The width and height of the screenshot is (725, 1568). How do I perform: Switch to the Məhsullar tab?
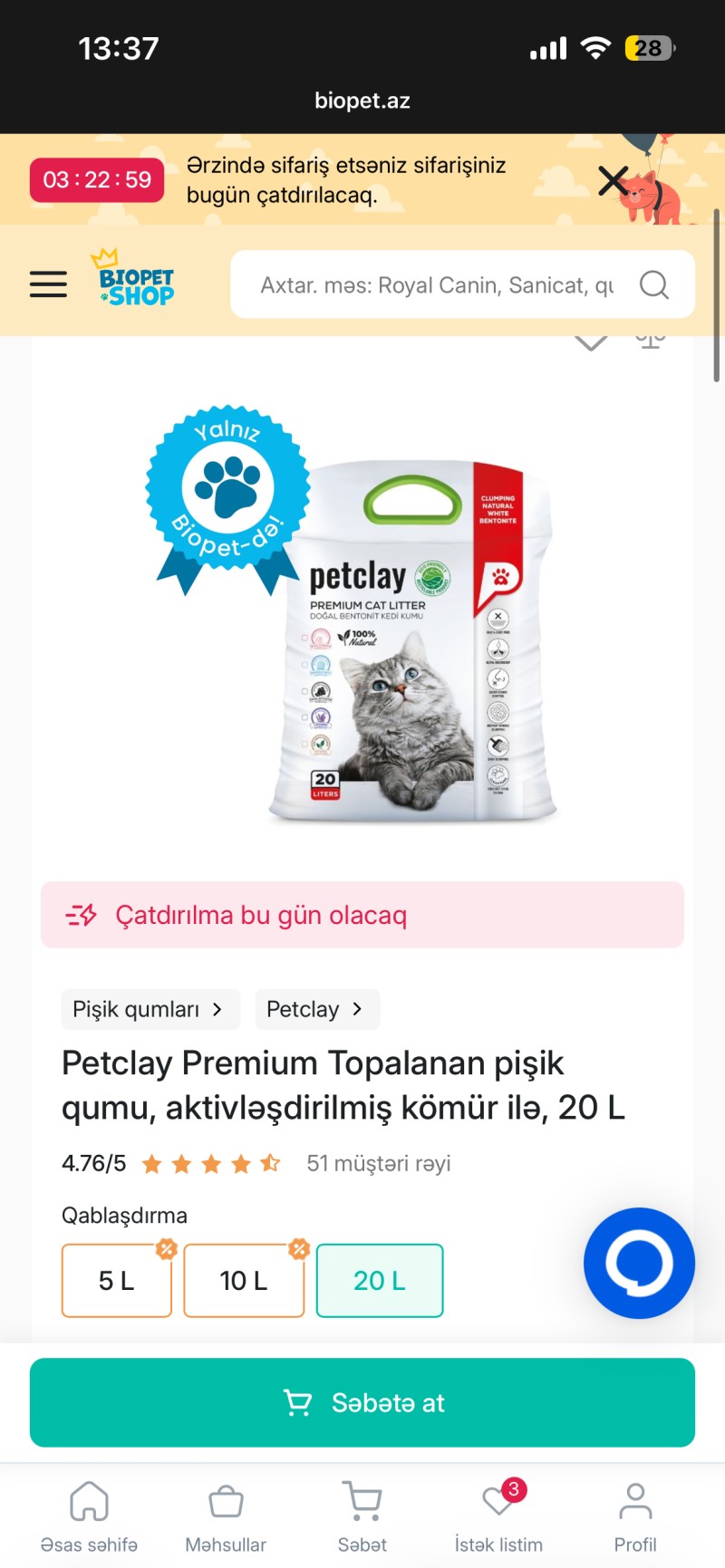coord(226,1515)
